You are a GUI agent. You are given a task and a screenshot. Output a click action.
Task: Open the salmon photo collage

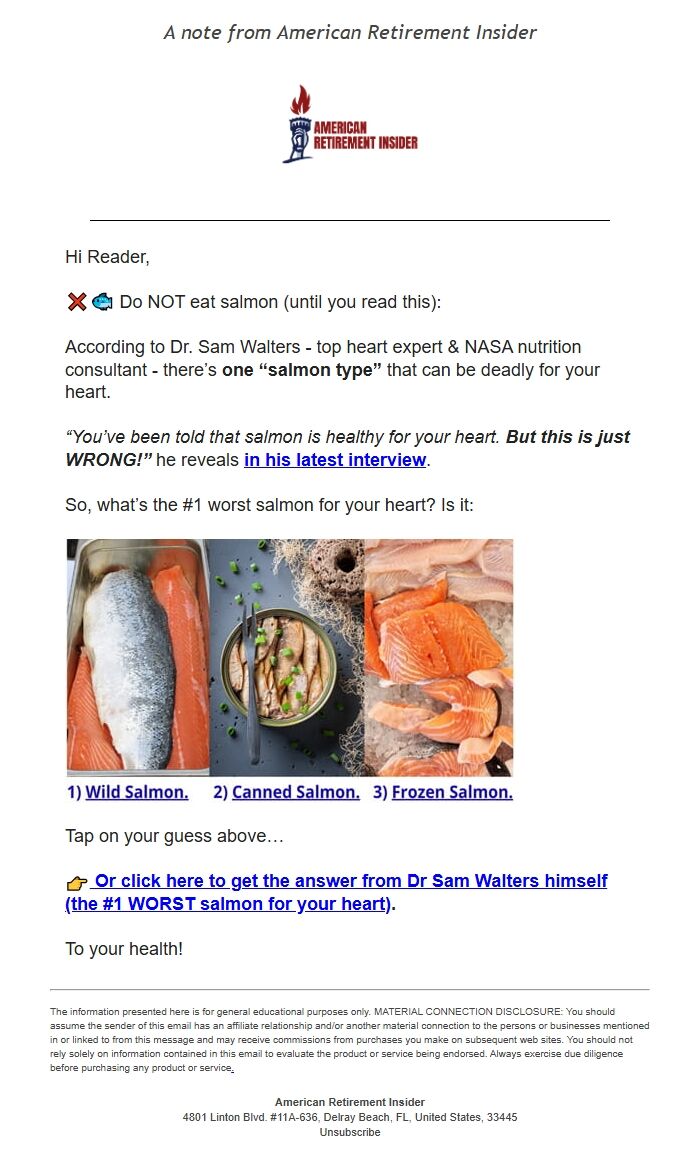tap(290, 658)
